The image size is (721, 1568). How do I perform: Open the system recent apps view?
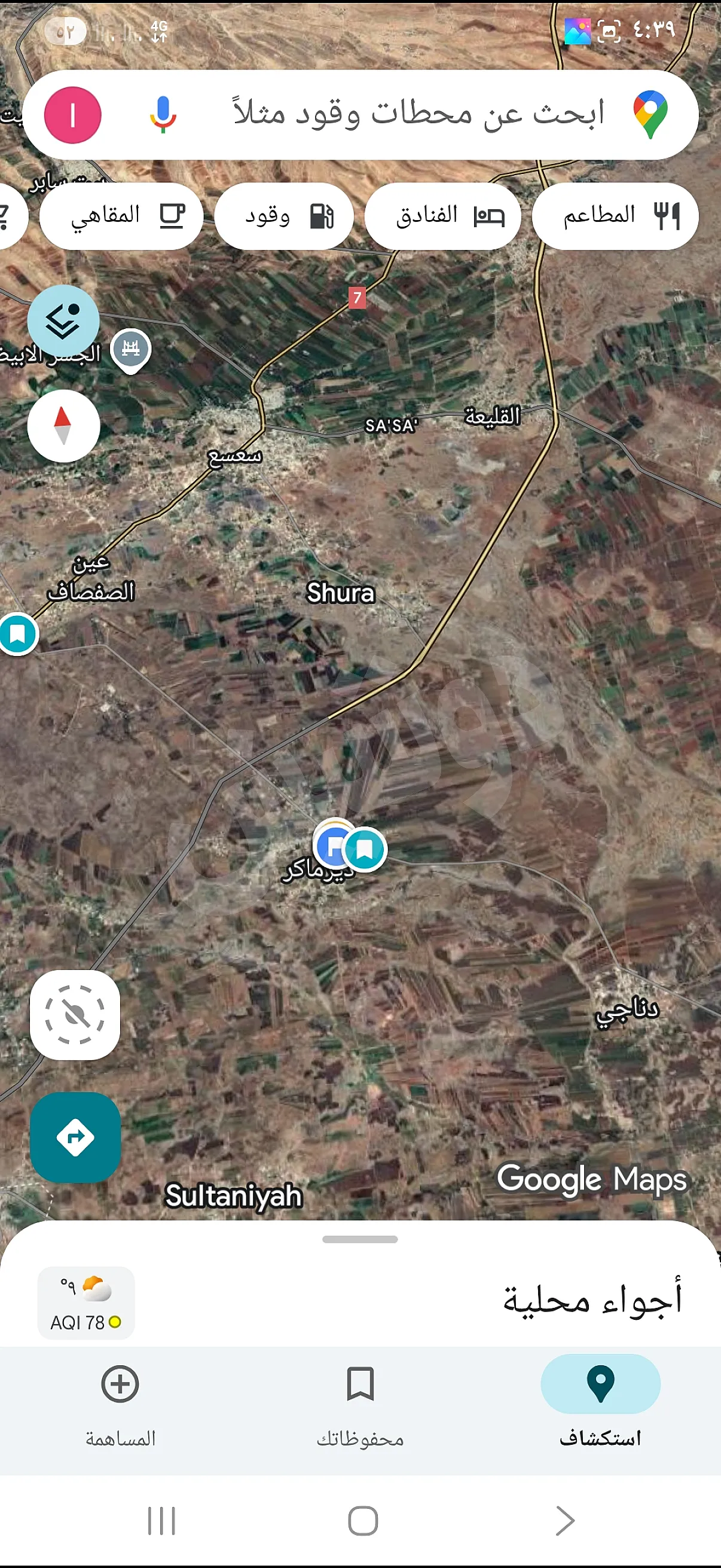(x=162, y=1521)
